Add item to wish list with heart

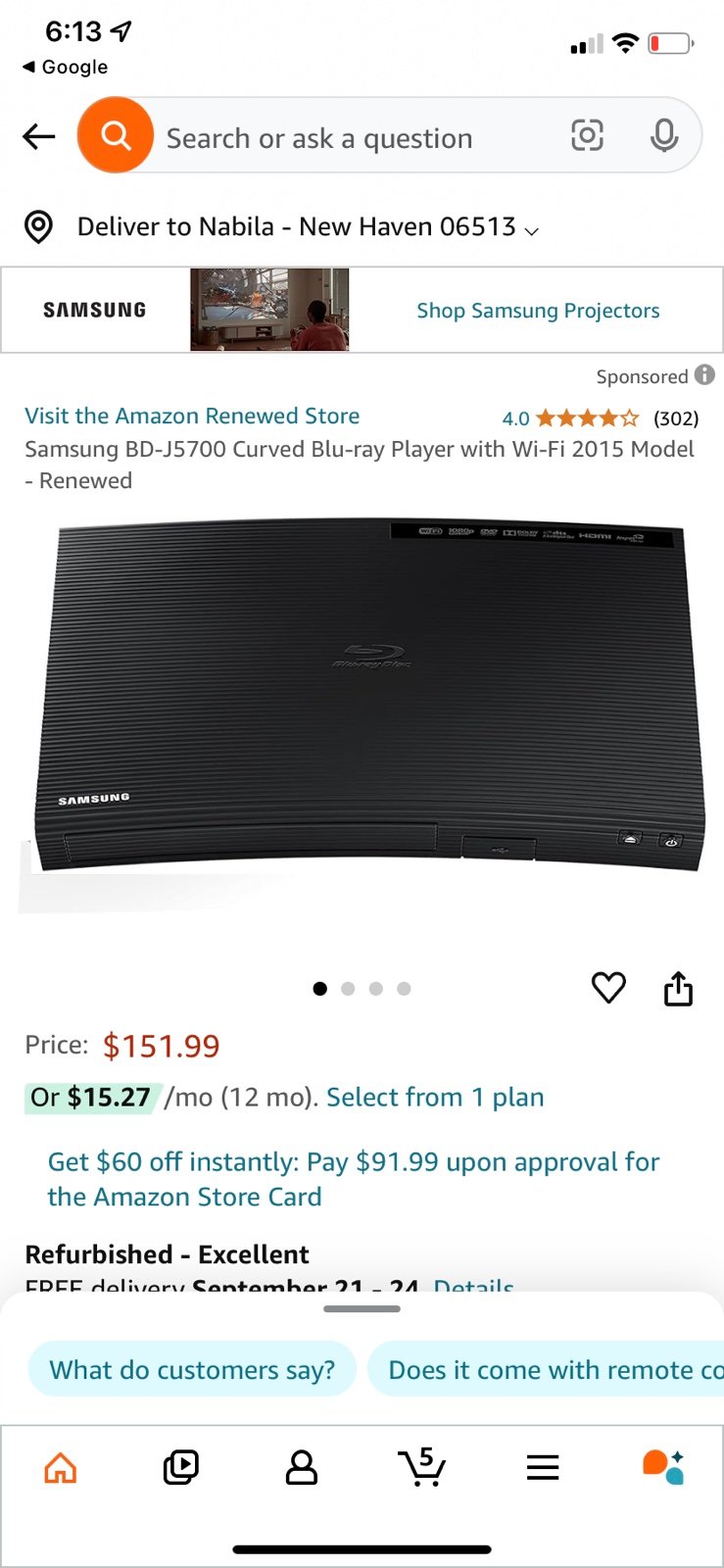(608, 987)
